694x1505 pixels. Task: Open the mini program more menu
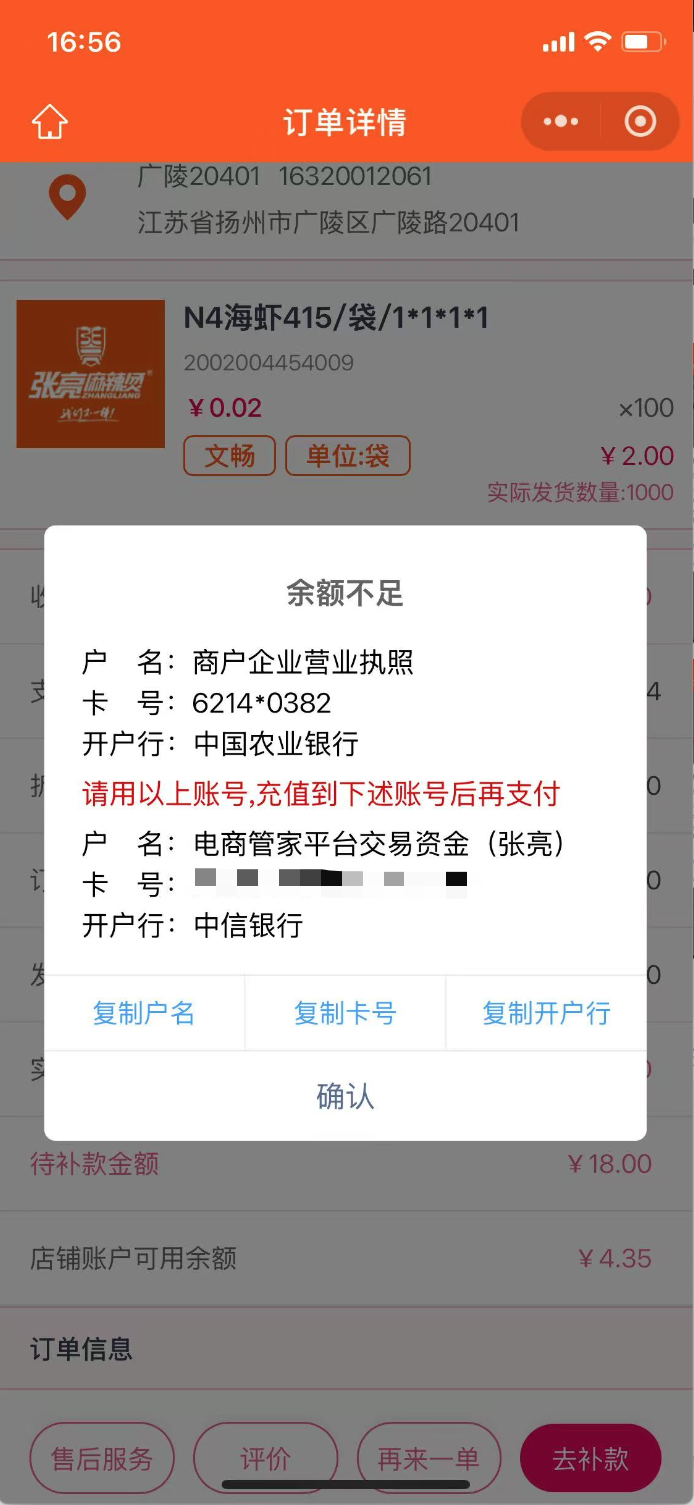(561, 122)
